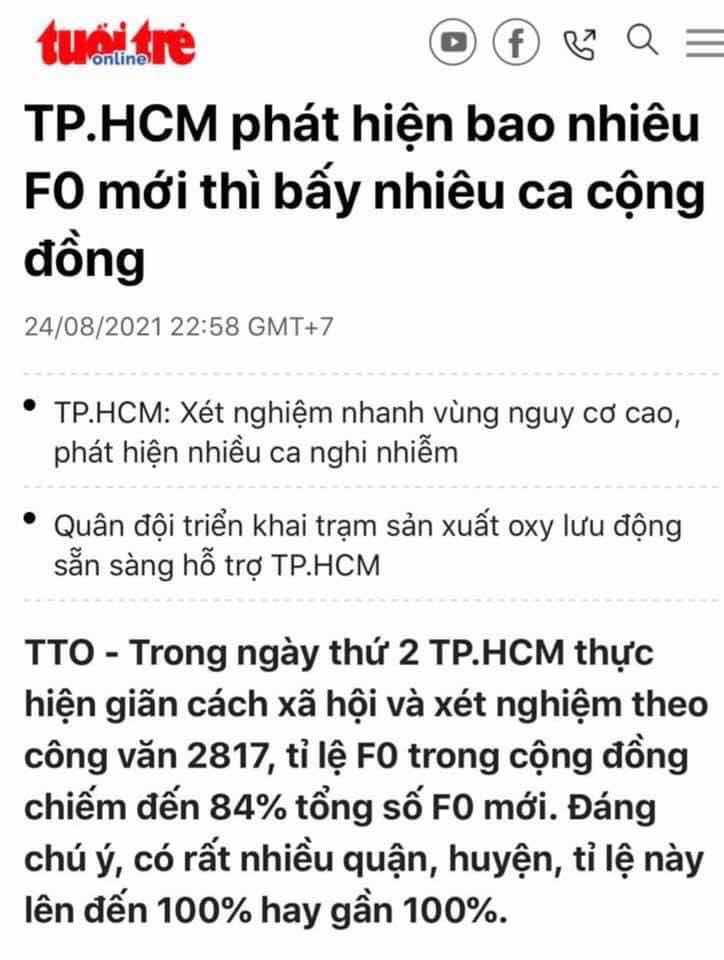Image resolution: width=724 pixels, height=960 pixels.
Task: Open the Facebook page icon
Action: (516, 42)
